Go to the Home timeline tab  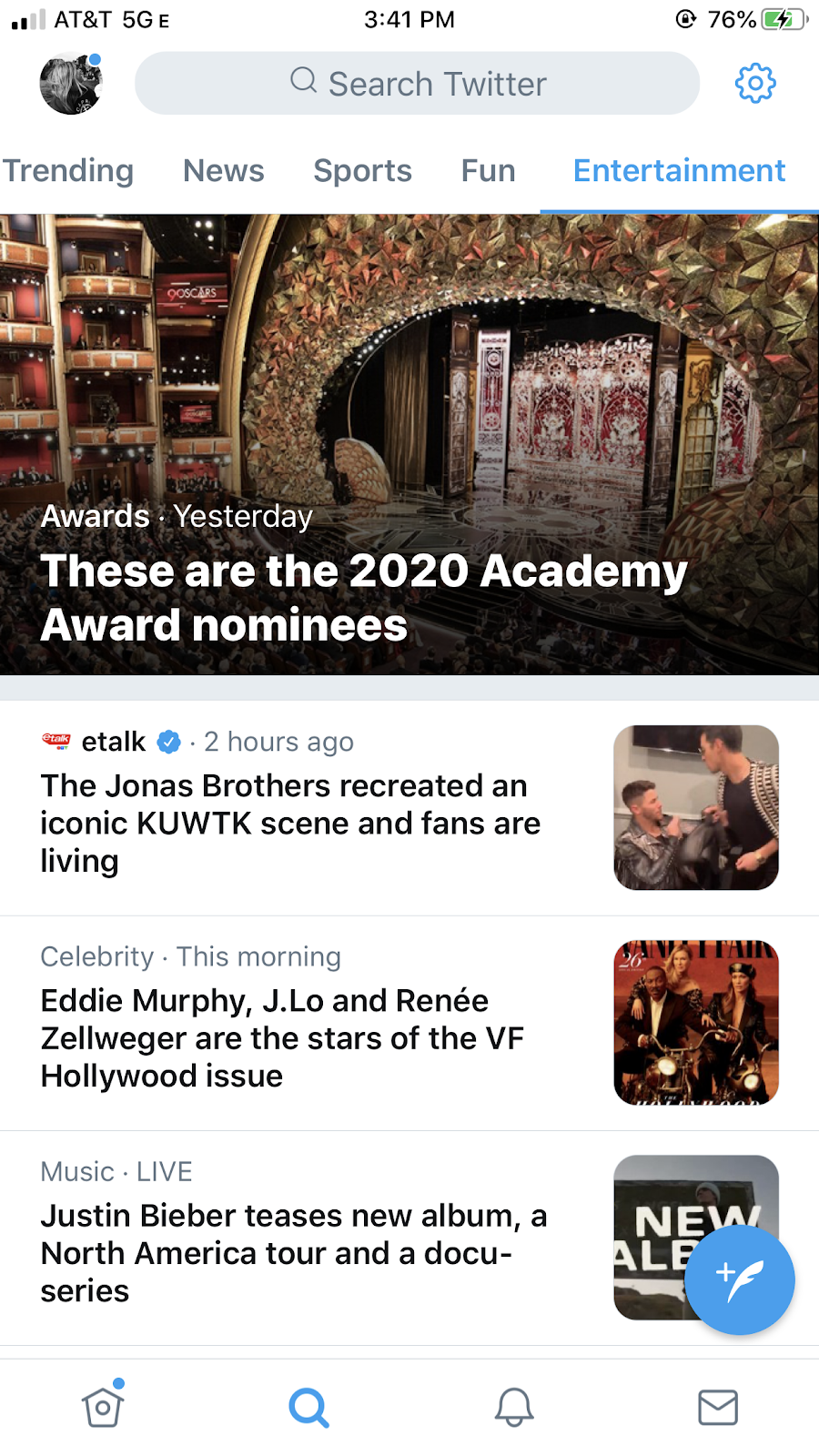pyautogui.click(x=103, y=1406)
